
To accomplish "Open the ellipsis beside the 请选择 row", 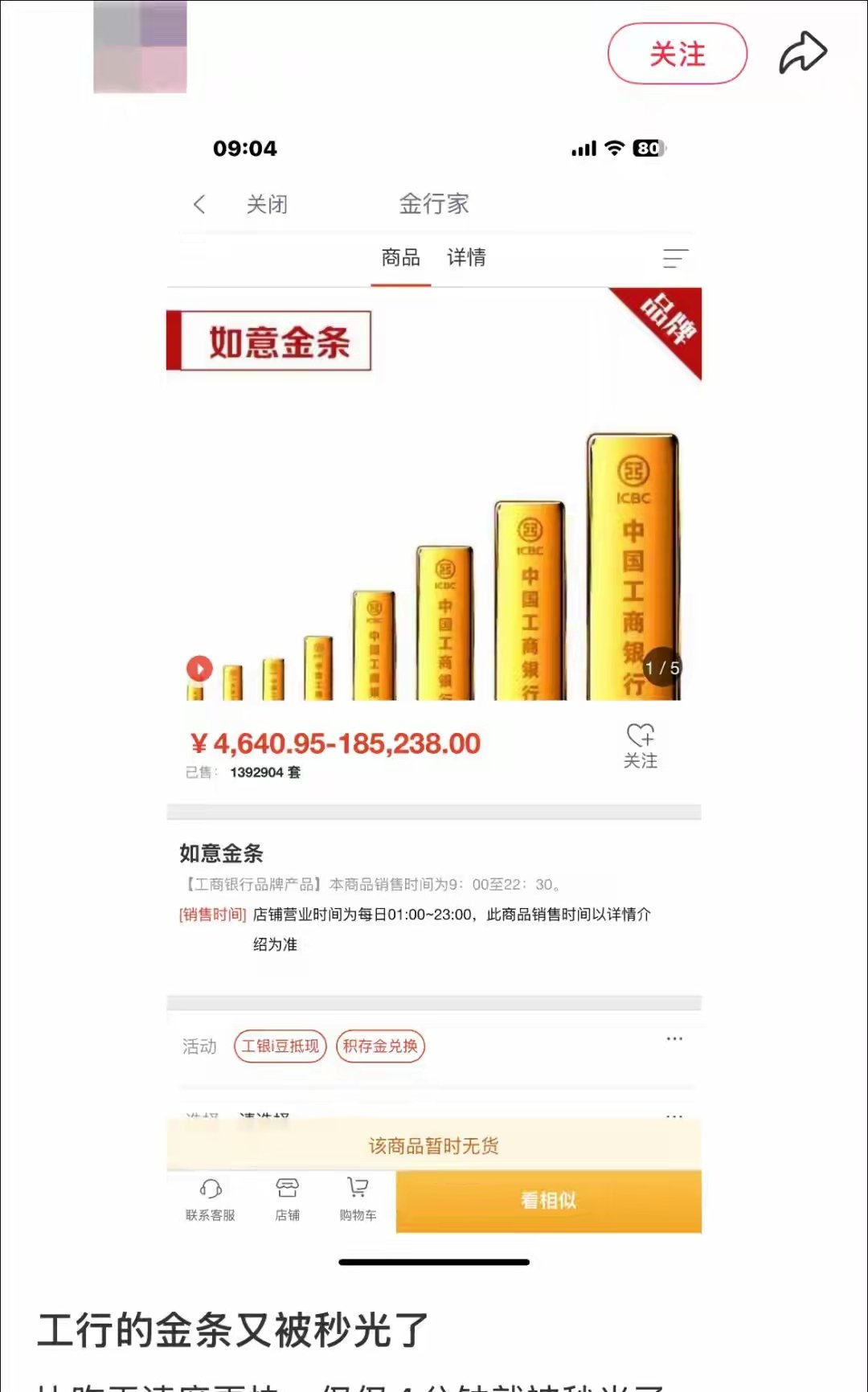I will point(674,1116).
